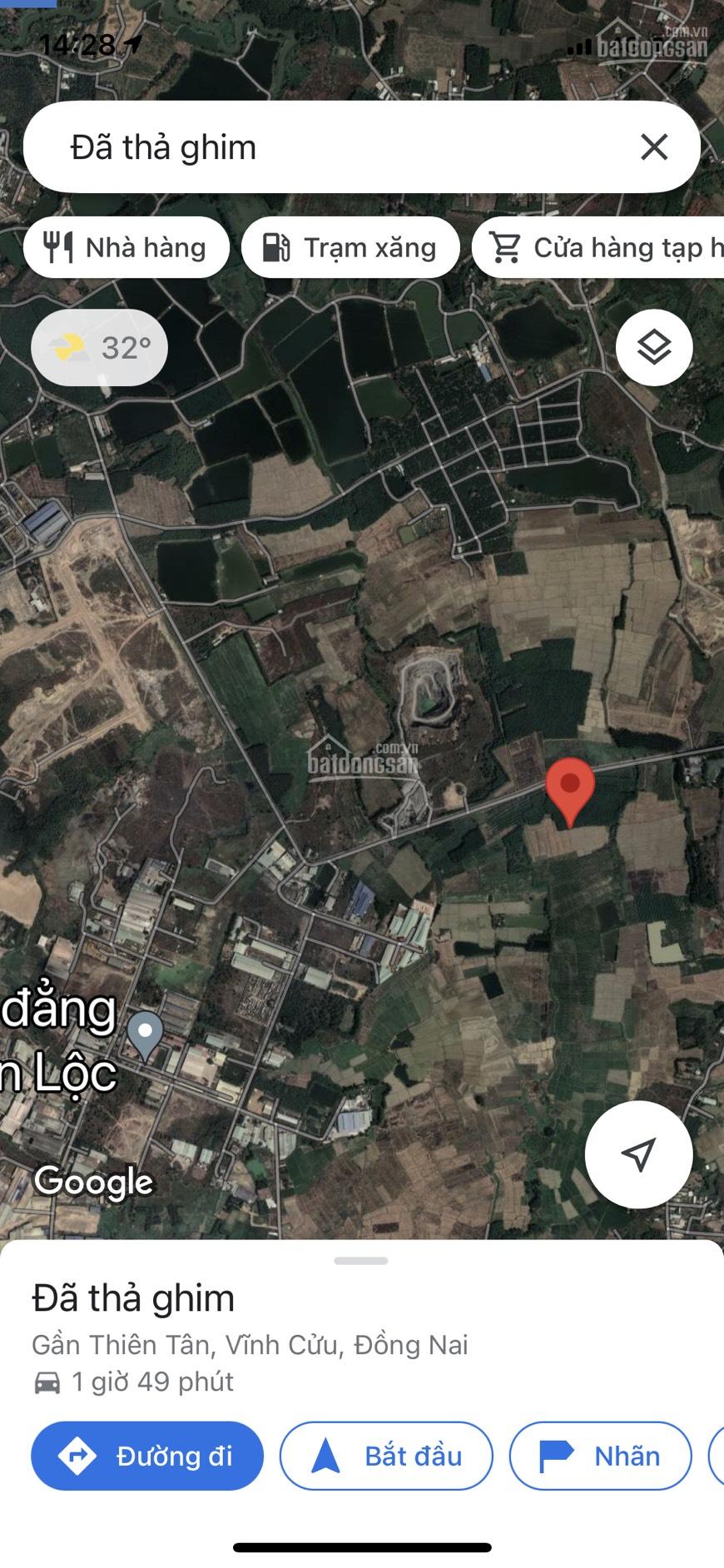Open the weather 32° widget
Image resolution: width=724 pixels, height=1568 pixels.
99,348
